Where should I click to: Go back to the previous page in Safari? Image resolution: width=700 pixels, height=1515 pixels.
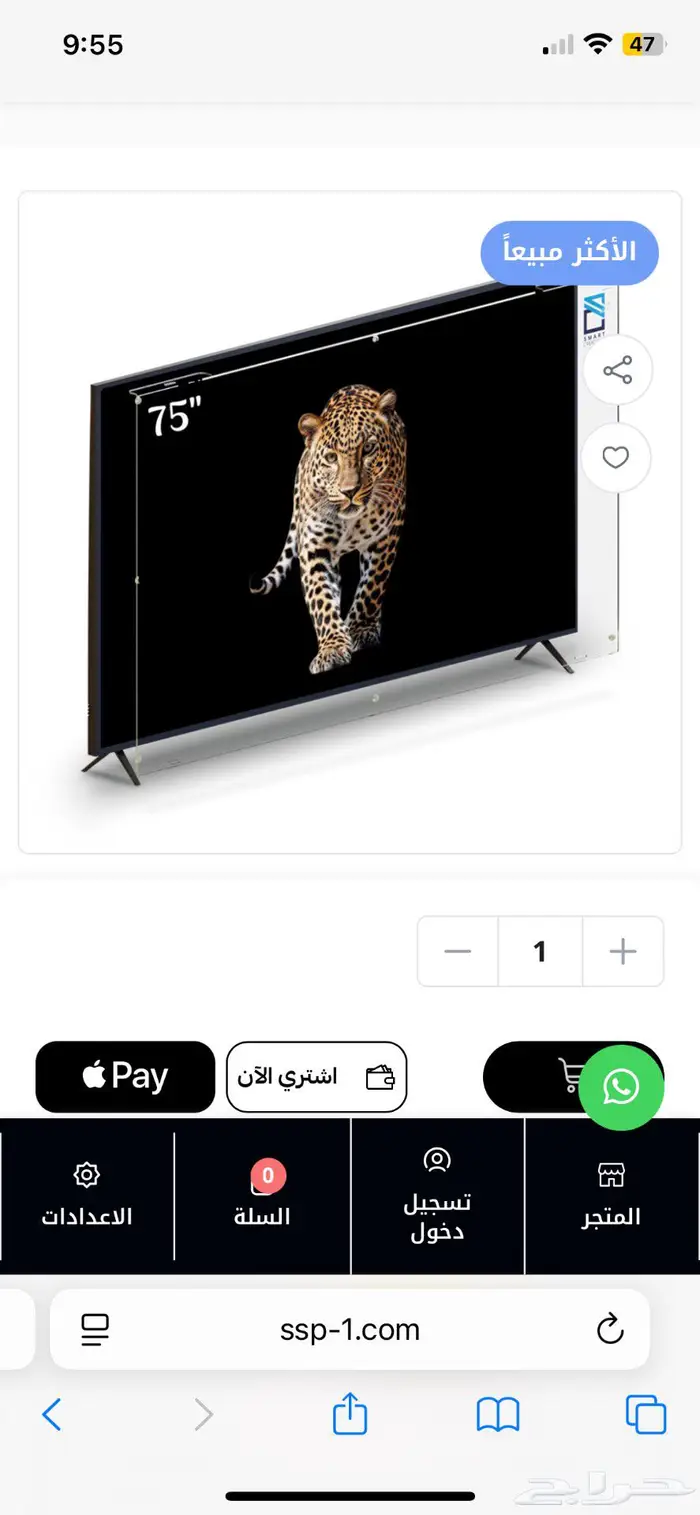(x=52, y=1415)
